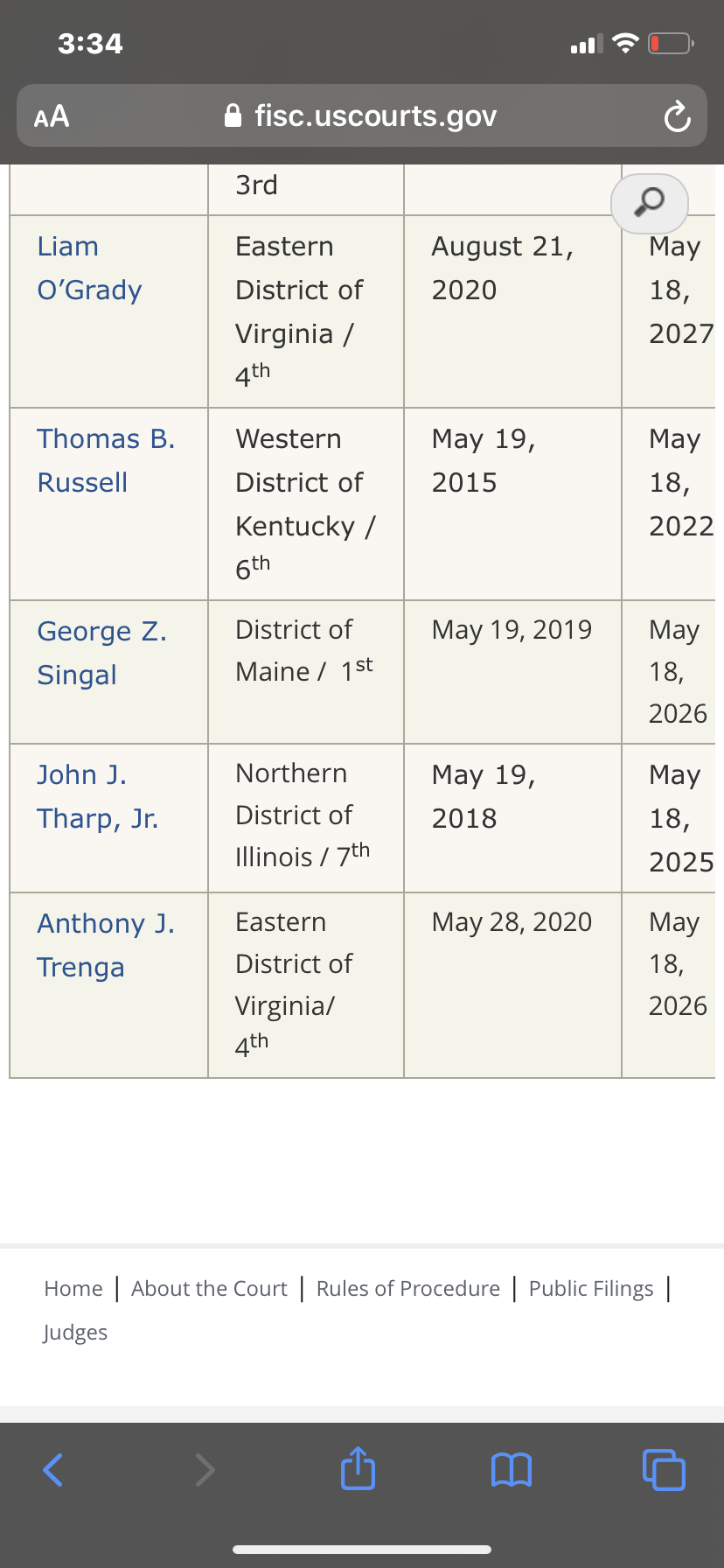Reload the page in Safari
The width and height of the screenshot is (724, 1568).
677,116
